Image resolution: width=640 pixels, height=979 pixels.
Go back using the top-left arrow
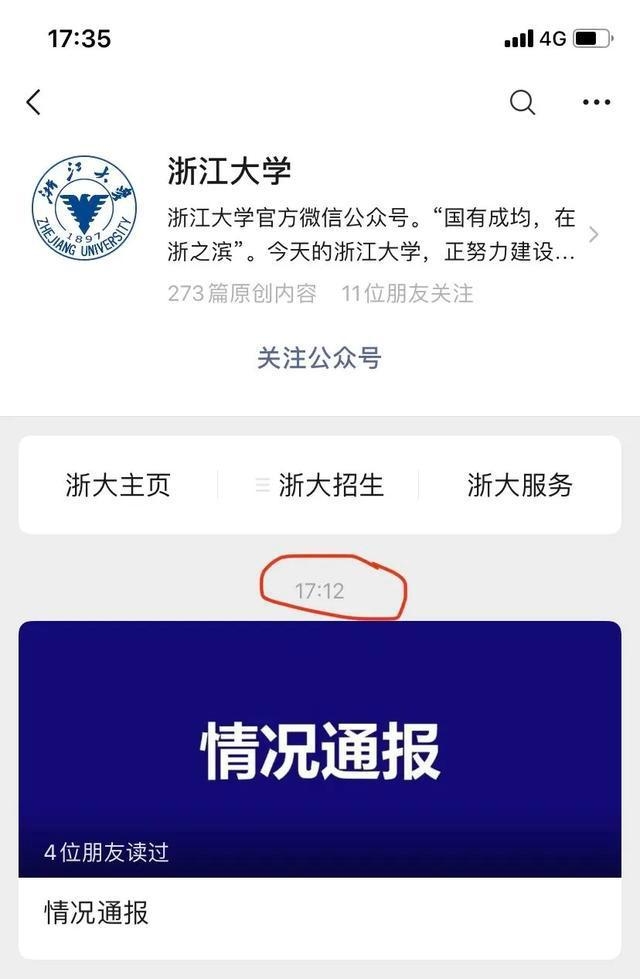34,102
